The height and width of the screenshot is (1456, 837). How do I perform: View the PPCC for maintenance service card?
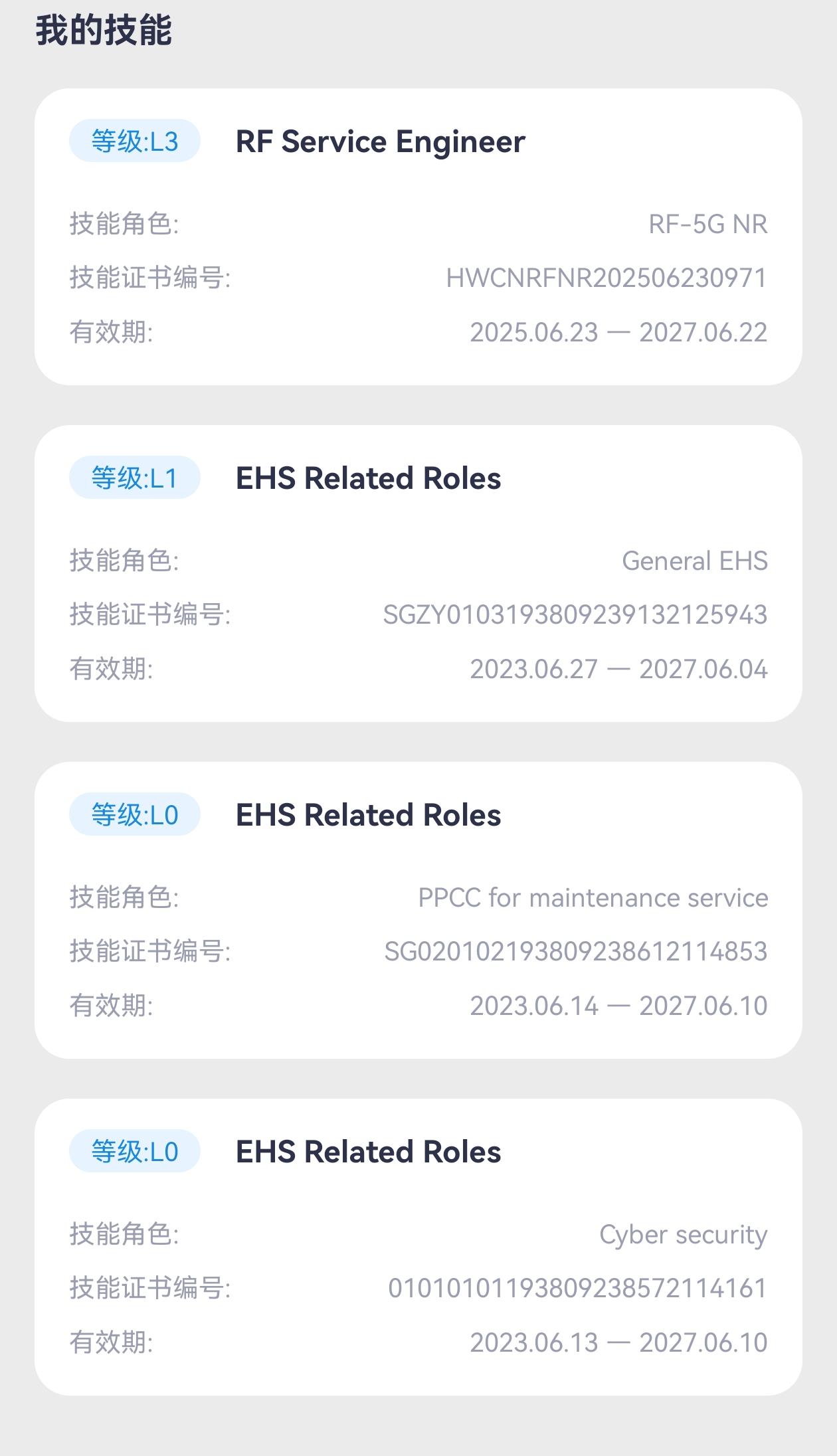pyautogui.click(x=418, y=910)
